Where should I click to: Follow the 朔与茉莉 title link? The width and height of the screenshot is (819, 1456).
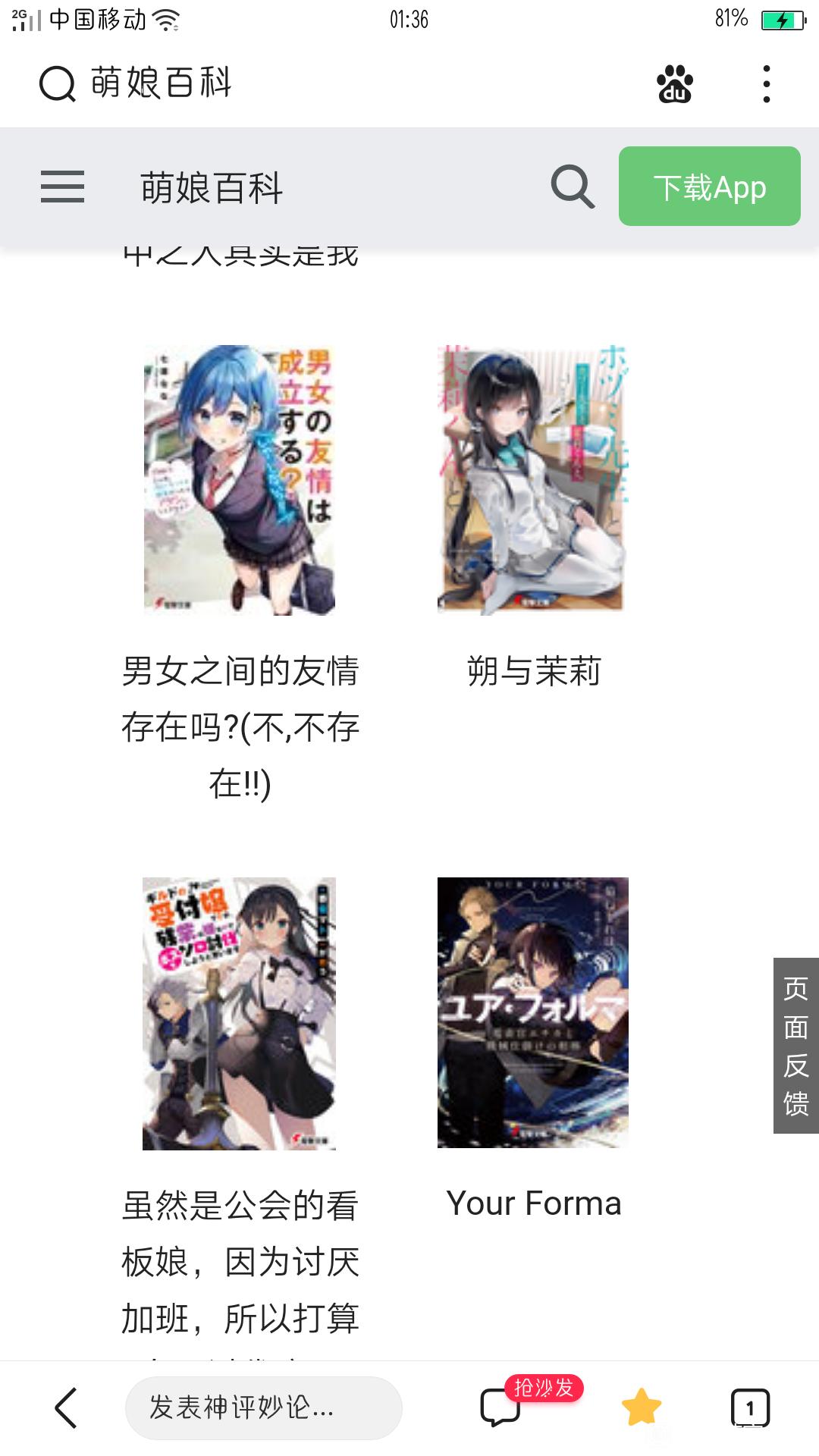(534, 672)
